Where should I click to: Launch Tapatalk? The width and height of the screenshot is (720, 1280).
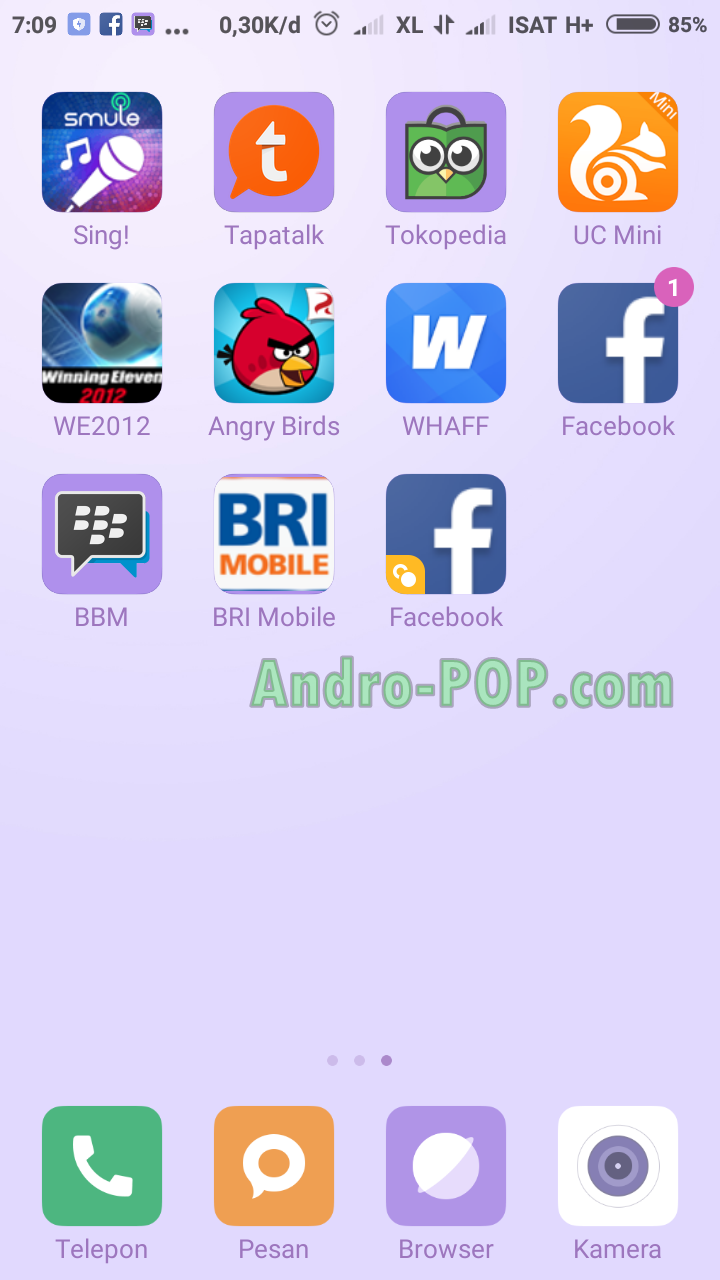(274, 152)
